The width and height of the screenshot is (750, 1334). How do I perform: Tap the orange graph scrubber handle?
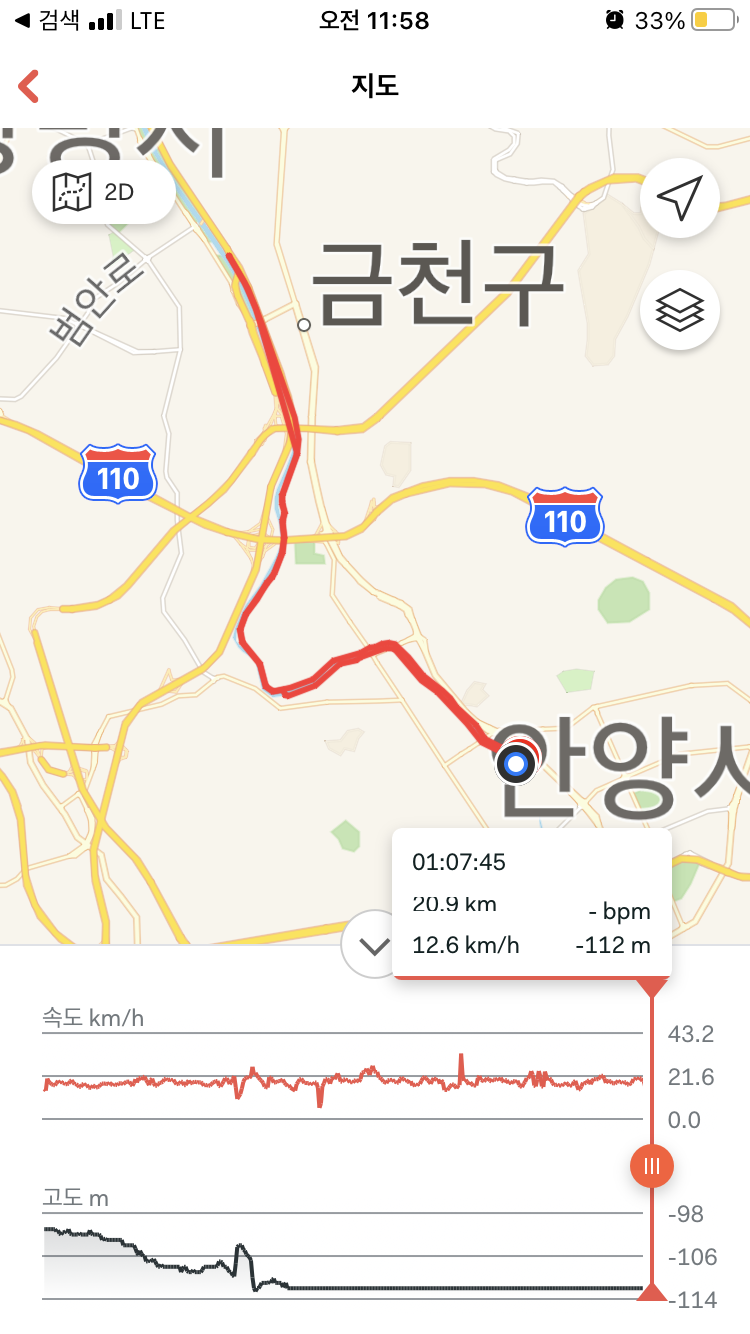coord(652,1166)
